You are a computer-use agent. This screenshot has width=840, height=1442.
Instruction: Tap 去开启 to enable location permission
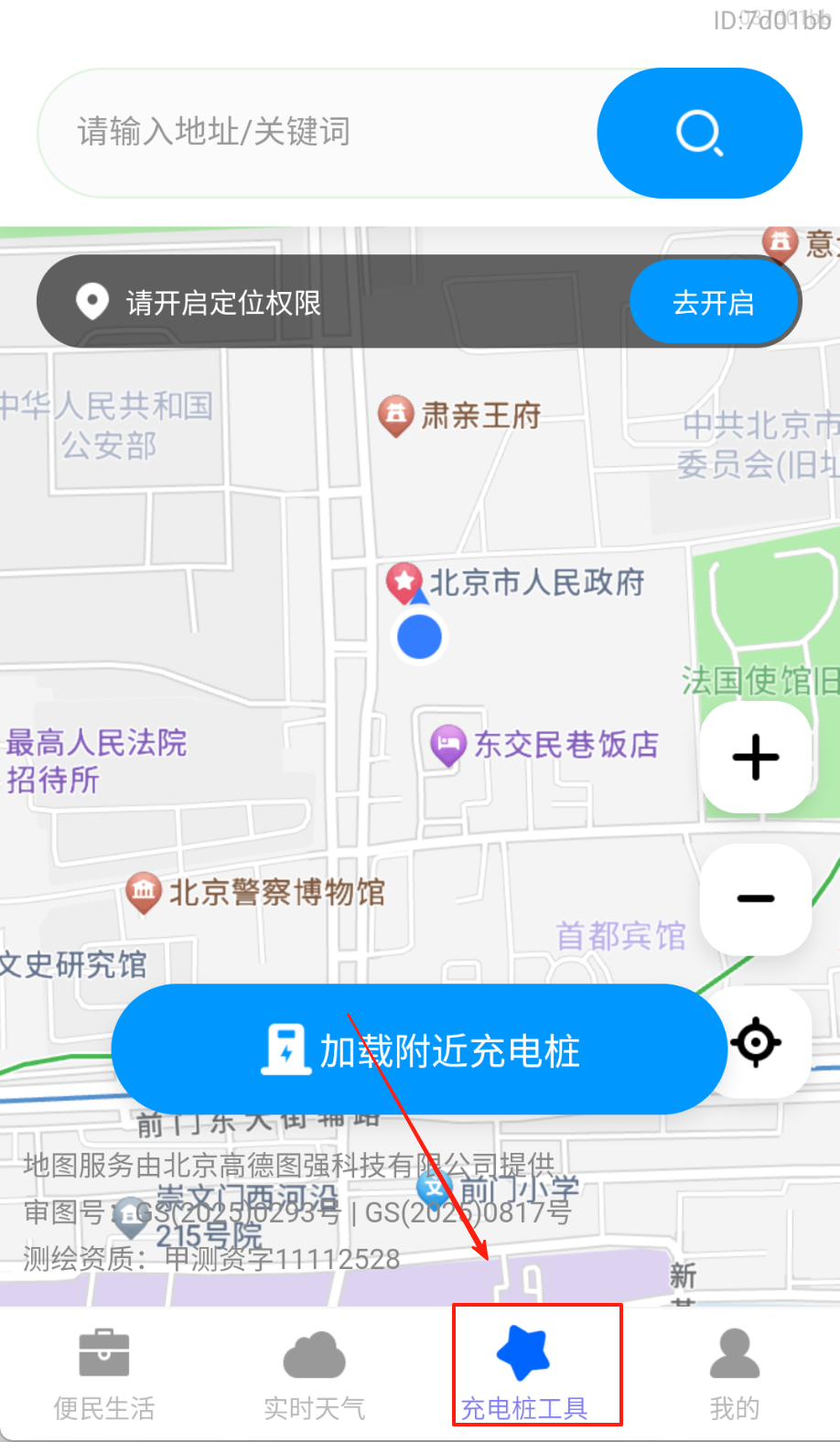(714, 302)
